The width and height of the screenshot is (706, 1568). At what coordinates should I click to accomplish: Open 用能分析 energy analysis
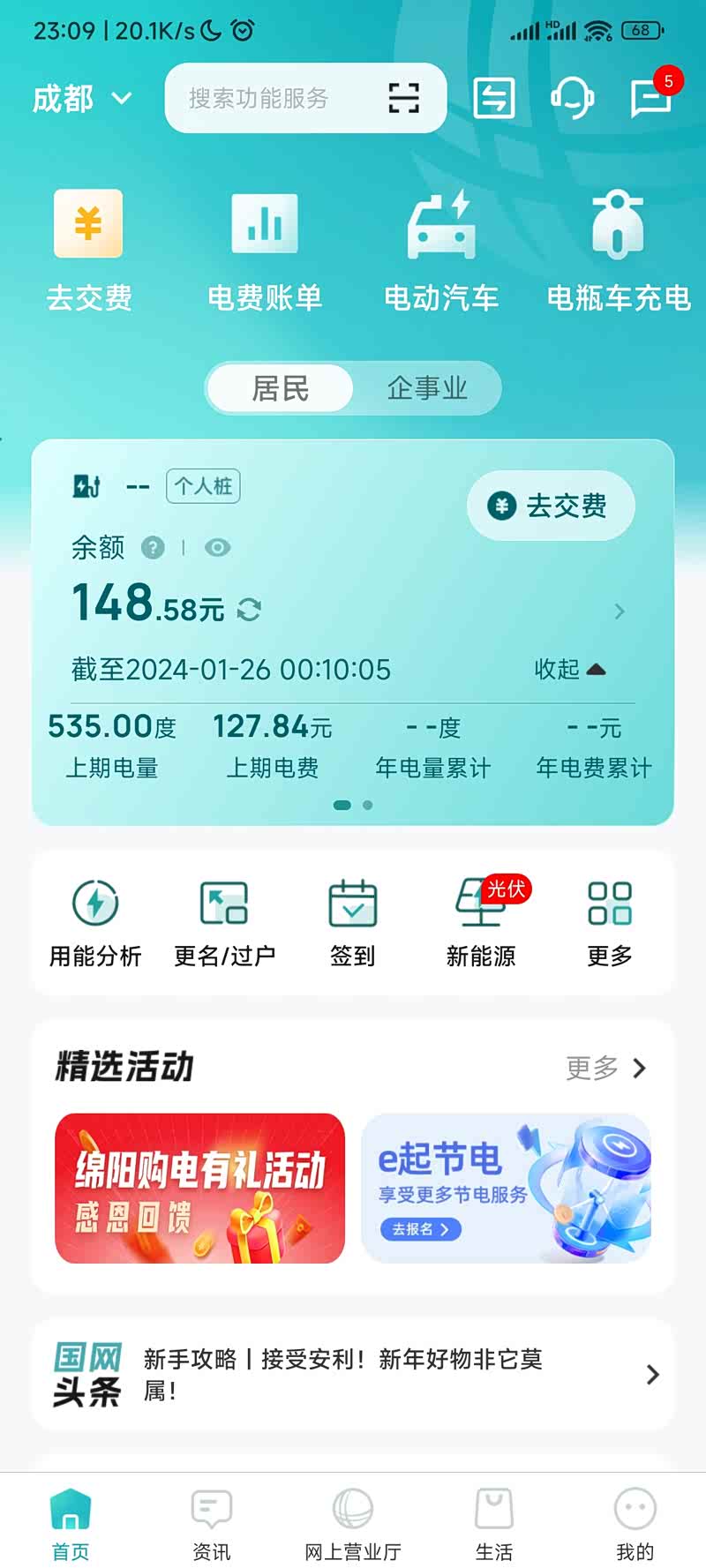pyautogui.click(x=95, y=922)
